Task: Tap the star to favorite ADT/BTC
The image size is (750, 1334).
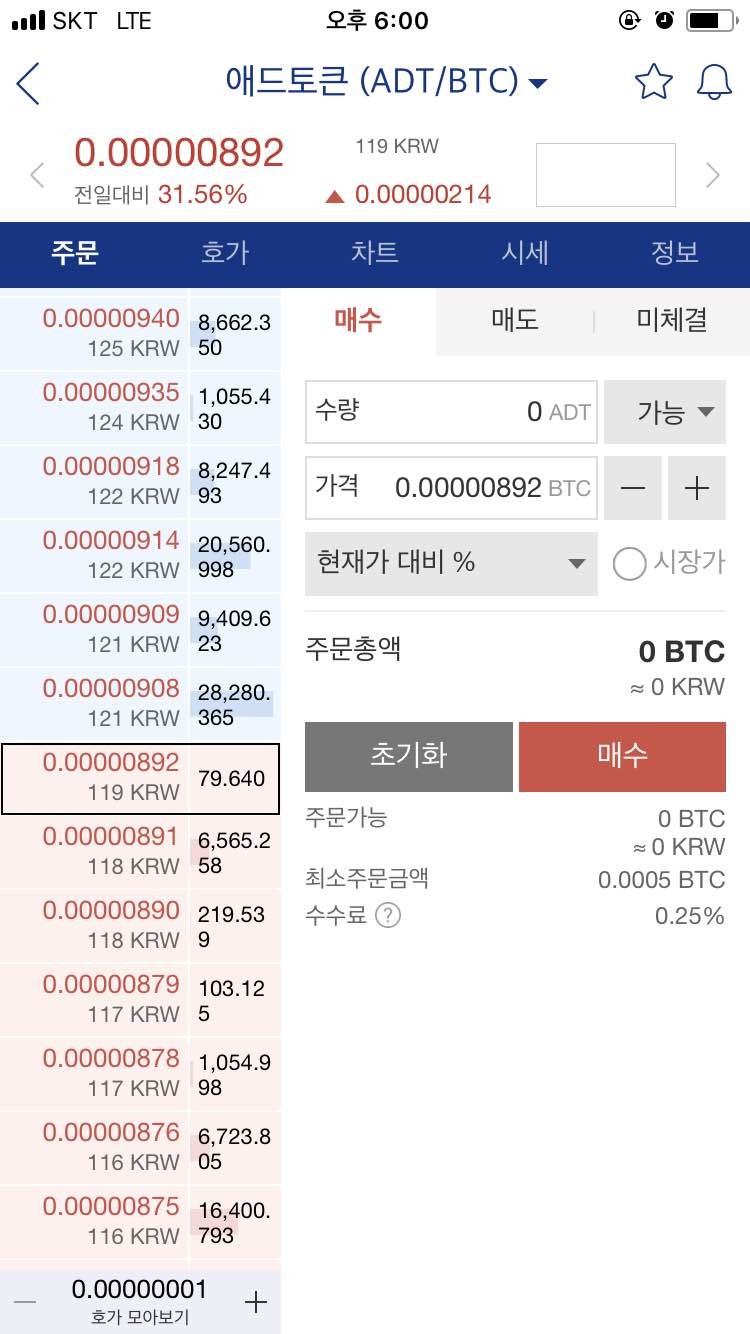Action: pyautogui.click(x=654, y=82)
